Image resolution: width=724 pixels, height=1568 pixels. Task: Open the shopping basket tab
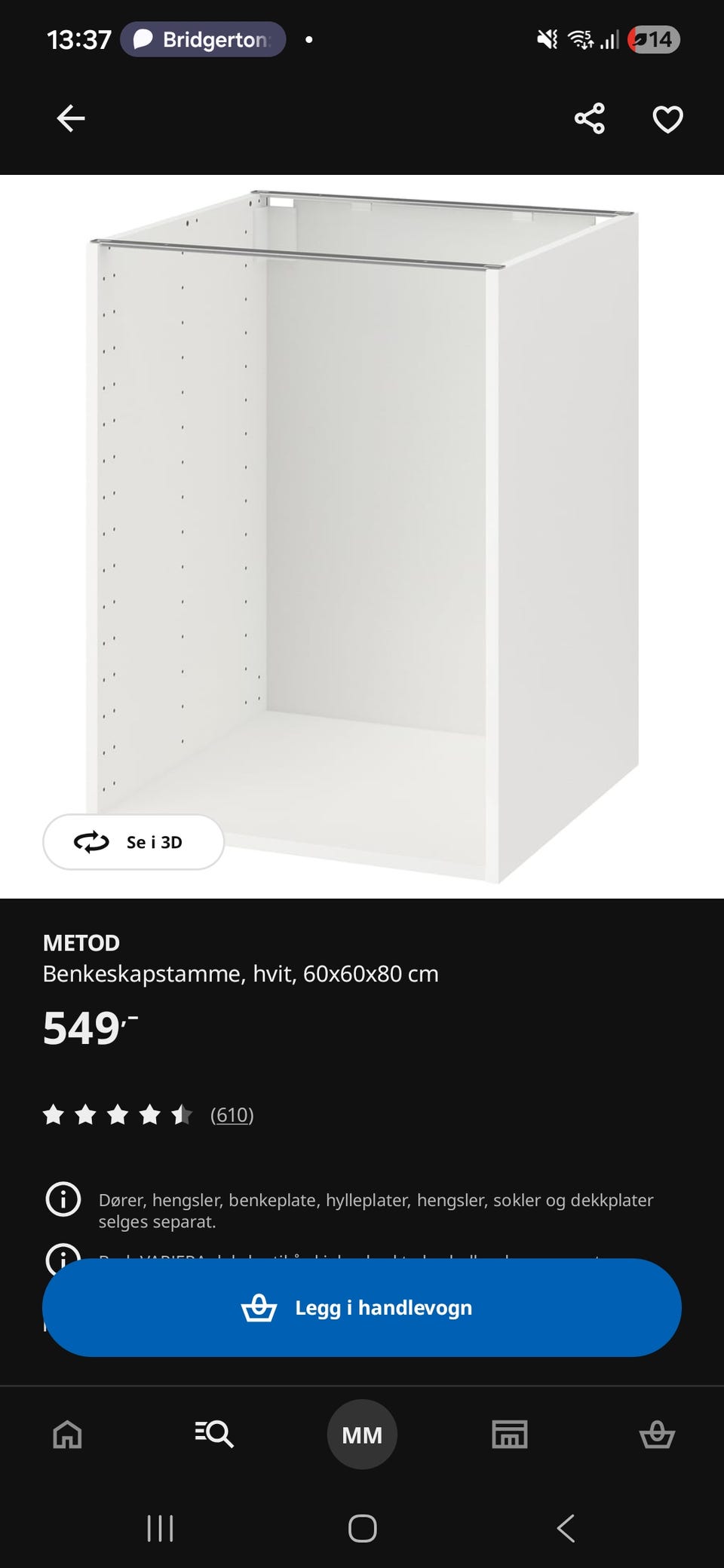657,1434
